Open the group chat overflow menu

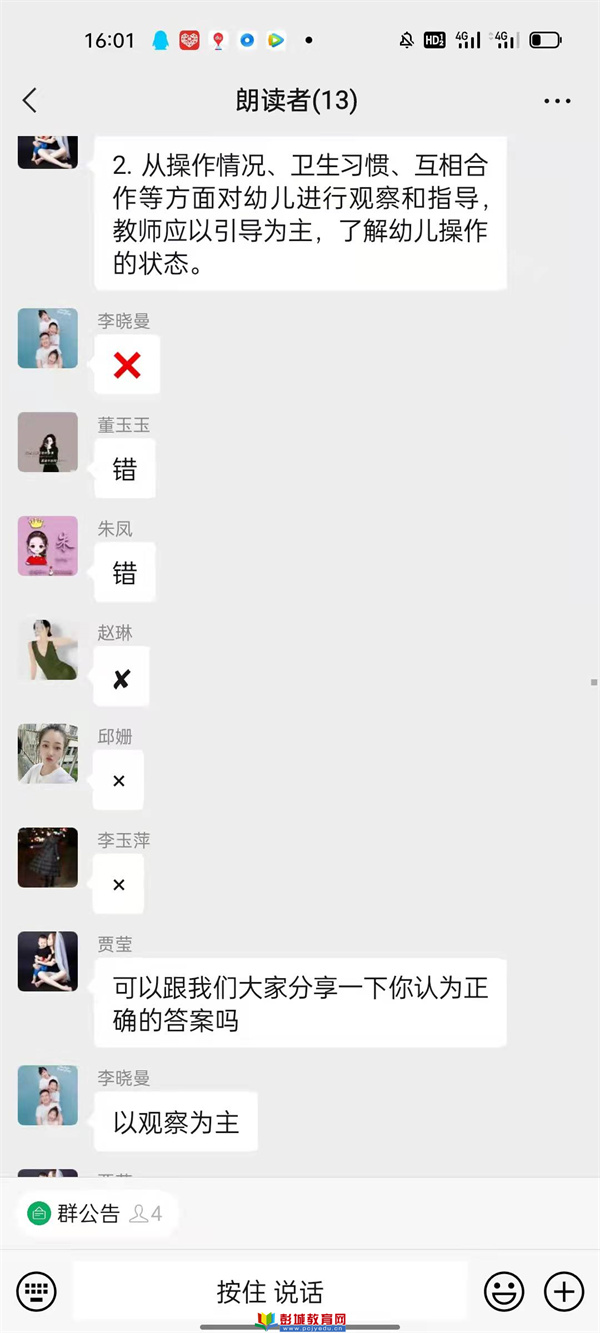(x=556, y=101)
